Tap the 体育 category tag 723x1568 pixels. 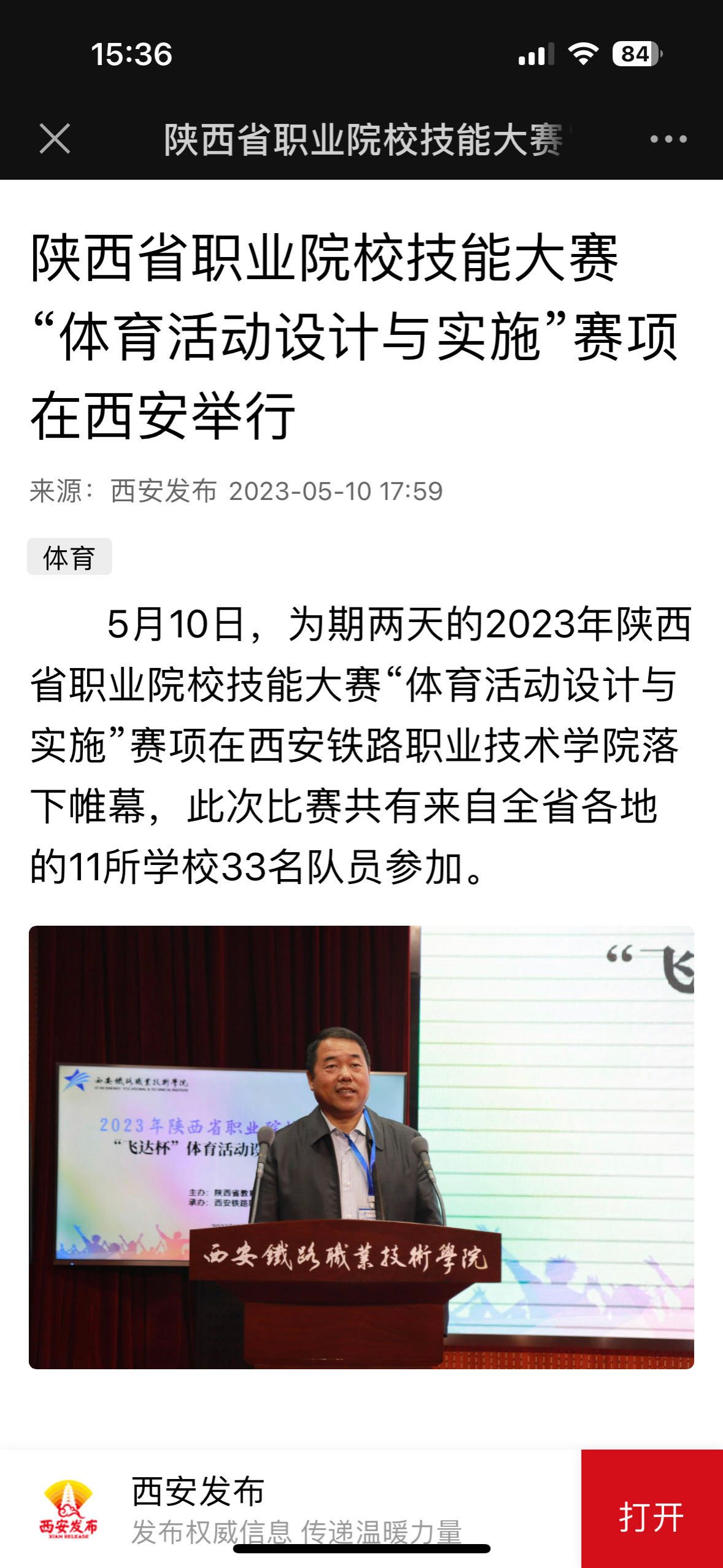69,557
